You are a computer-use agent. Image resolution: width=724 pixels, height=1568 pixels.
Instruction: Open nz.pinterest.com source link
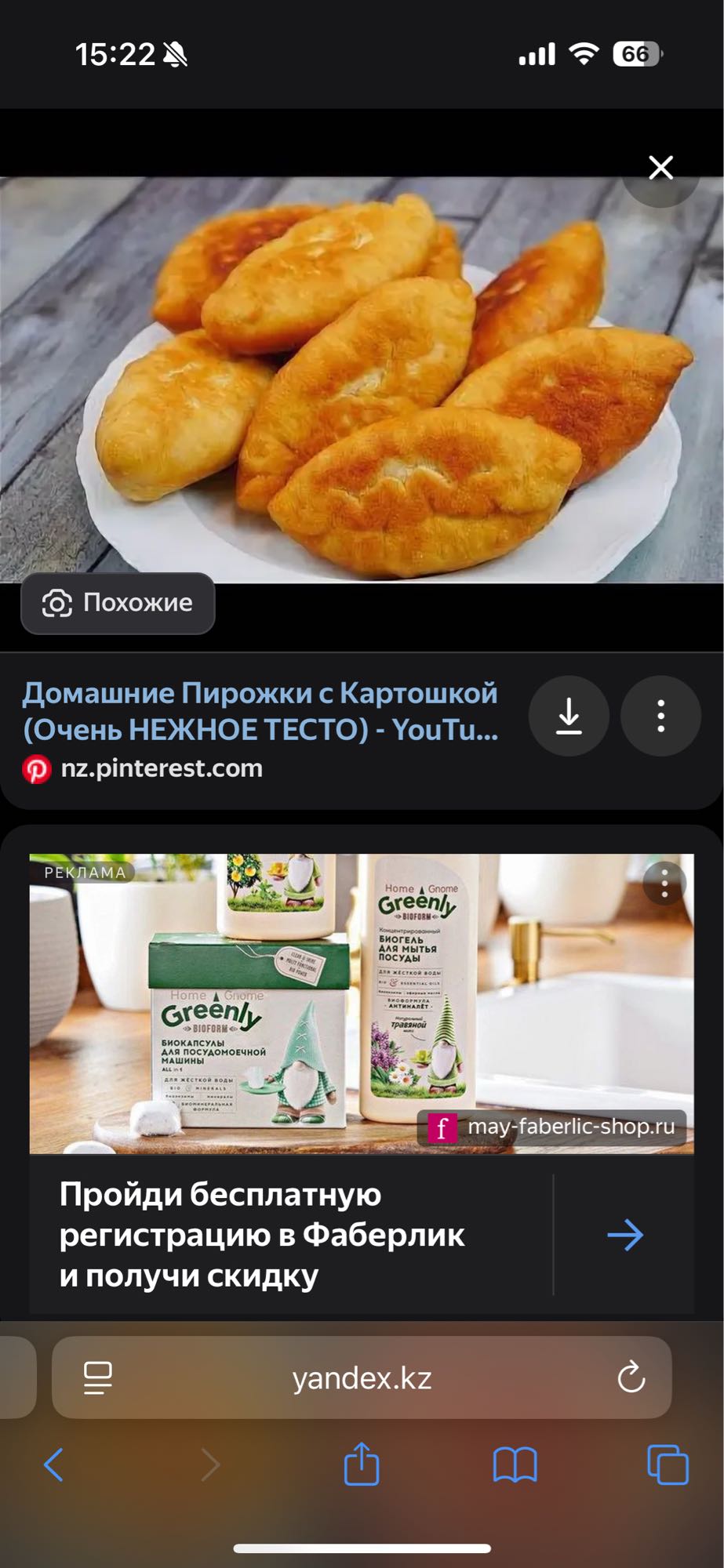click(x=161, y=768)
